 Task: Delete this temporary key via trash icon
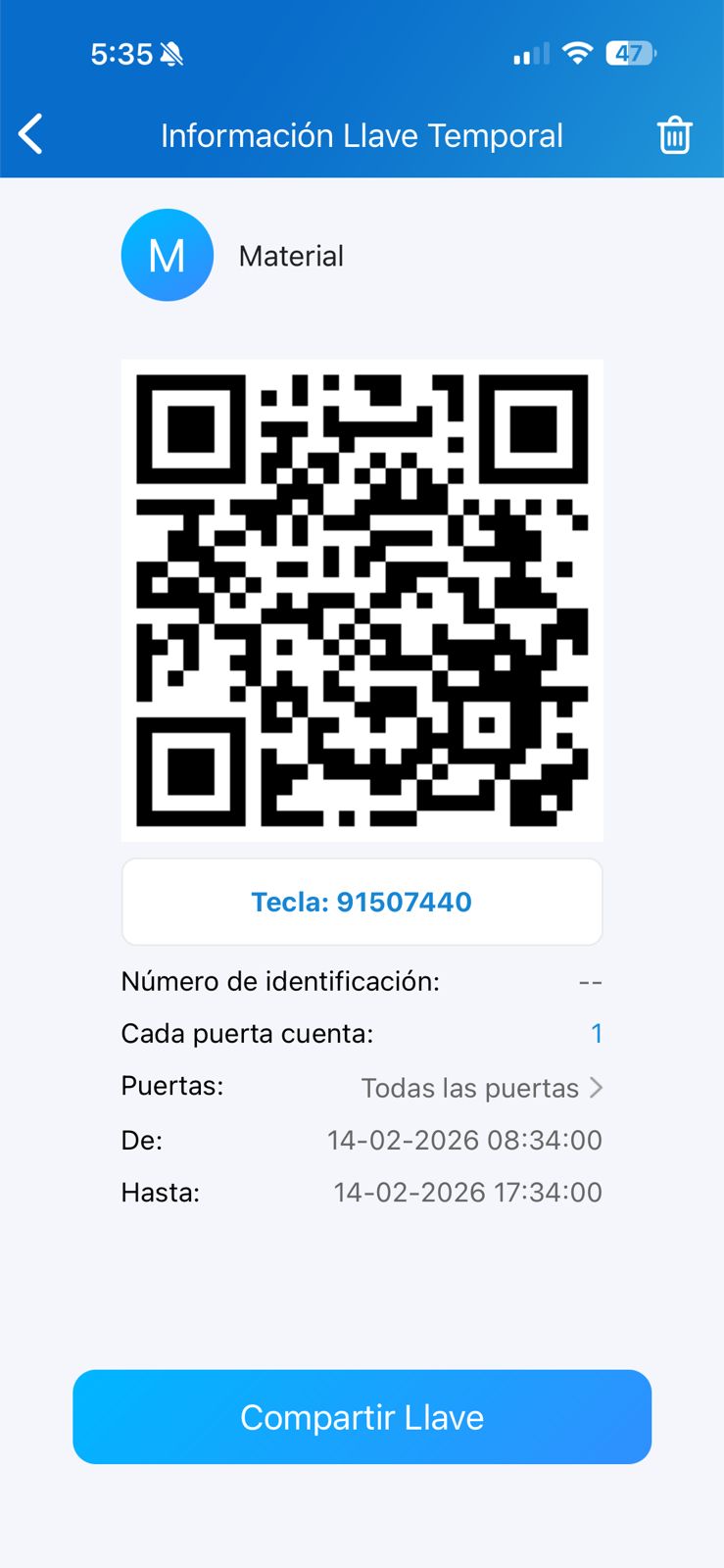[674, 135]
